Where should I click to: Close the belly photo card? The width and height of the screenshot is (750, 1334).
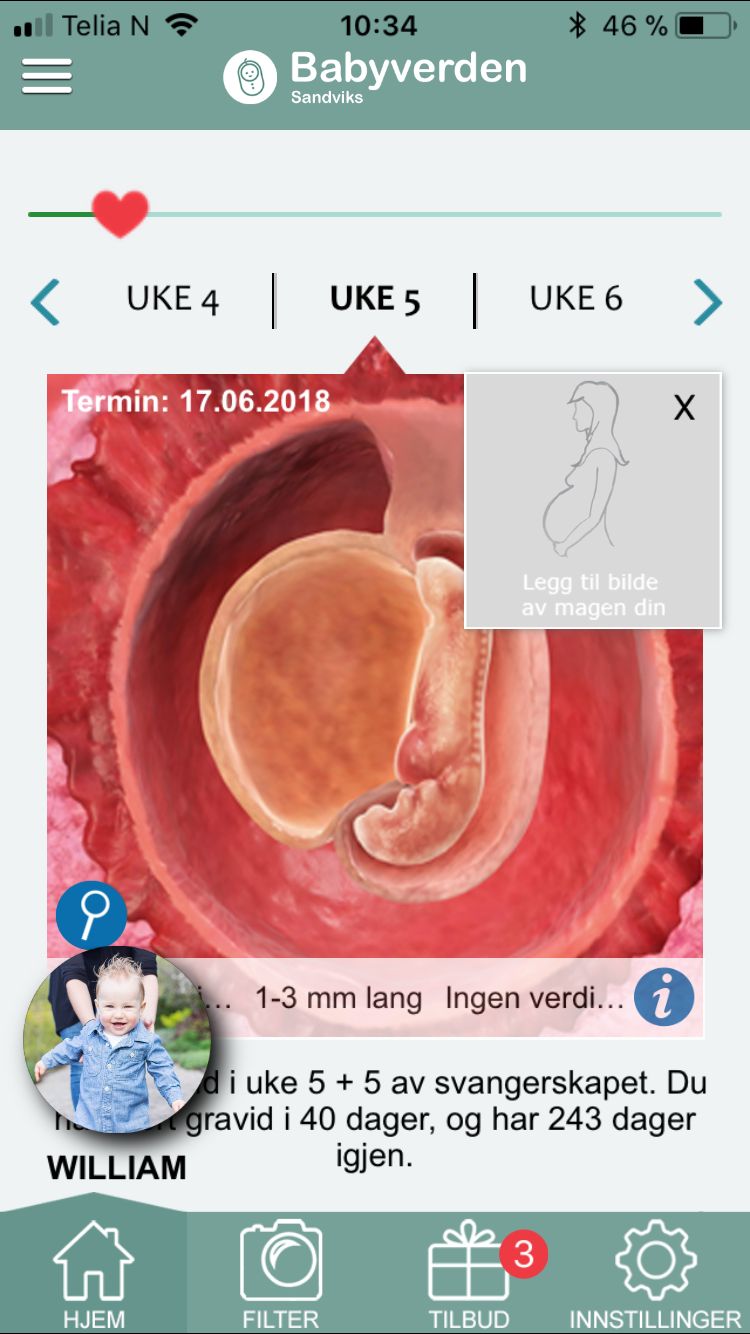(684, 408)
